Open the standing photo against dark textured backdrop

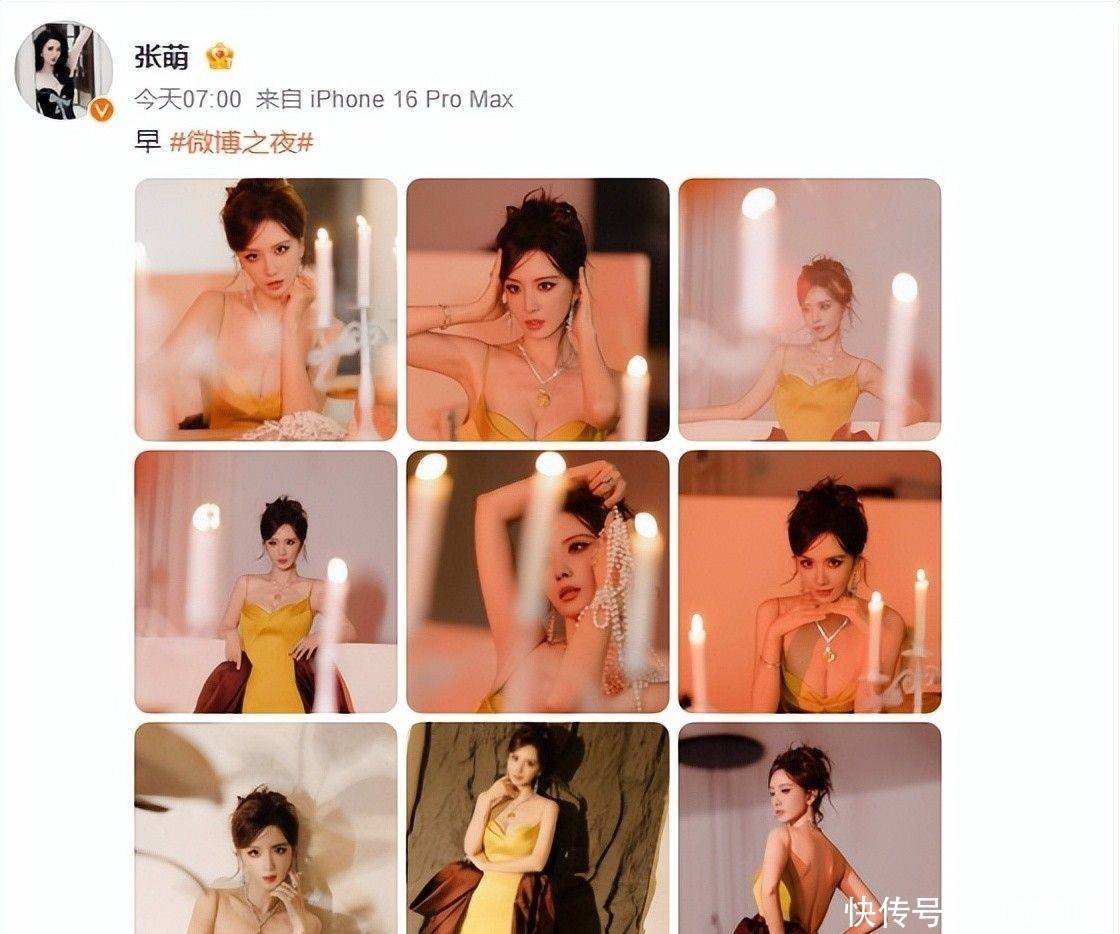pyautogui.click(x=538, y=828)
